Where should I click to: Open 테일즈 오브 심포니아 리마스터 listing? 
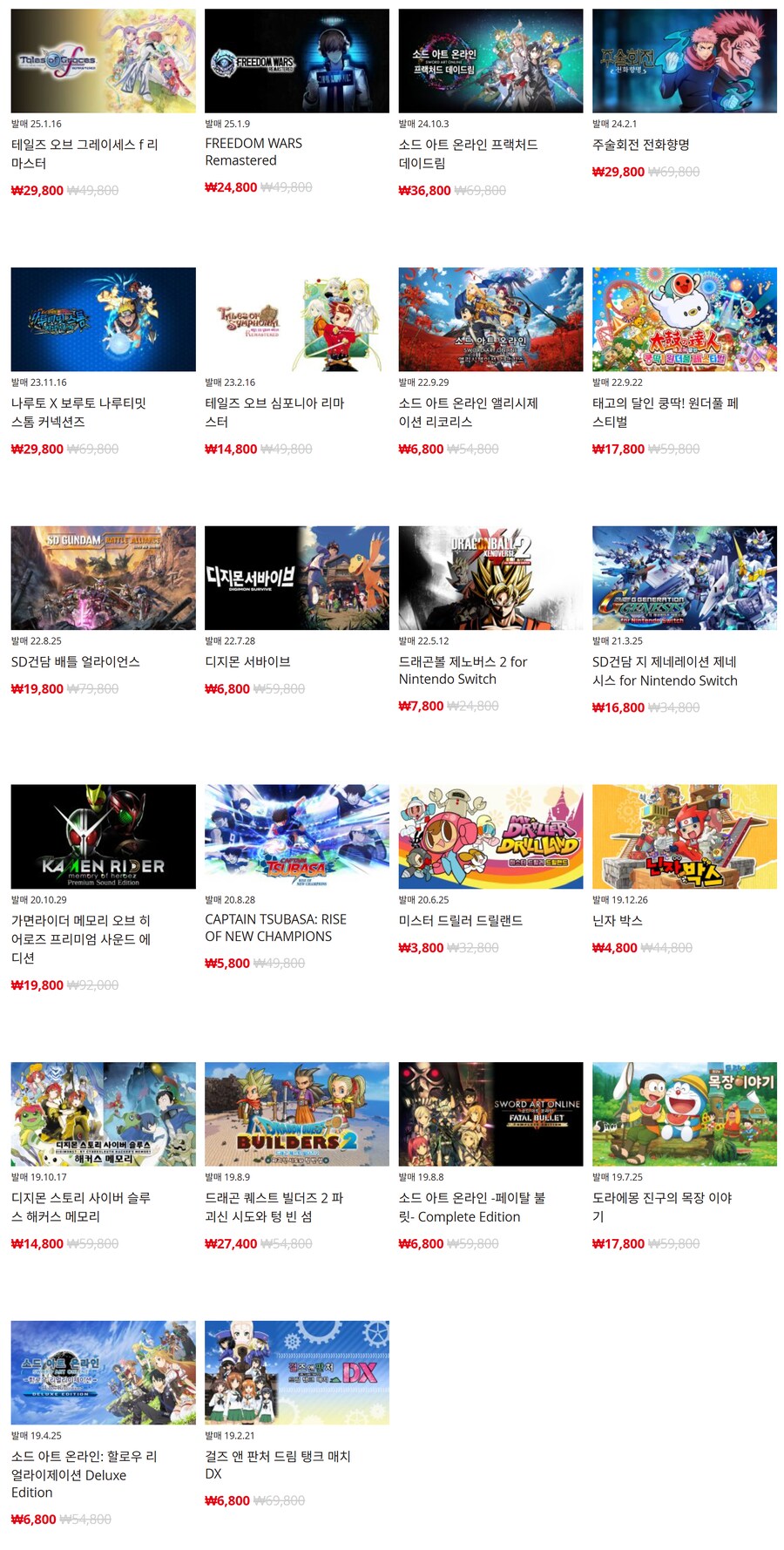click(296, 319)
